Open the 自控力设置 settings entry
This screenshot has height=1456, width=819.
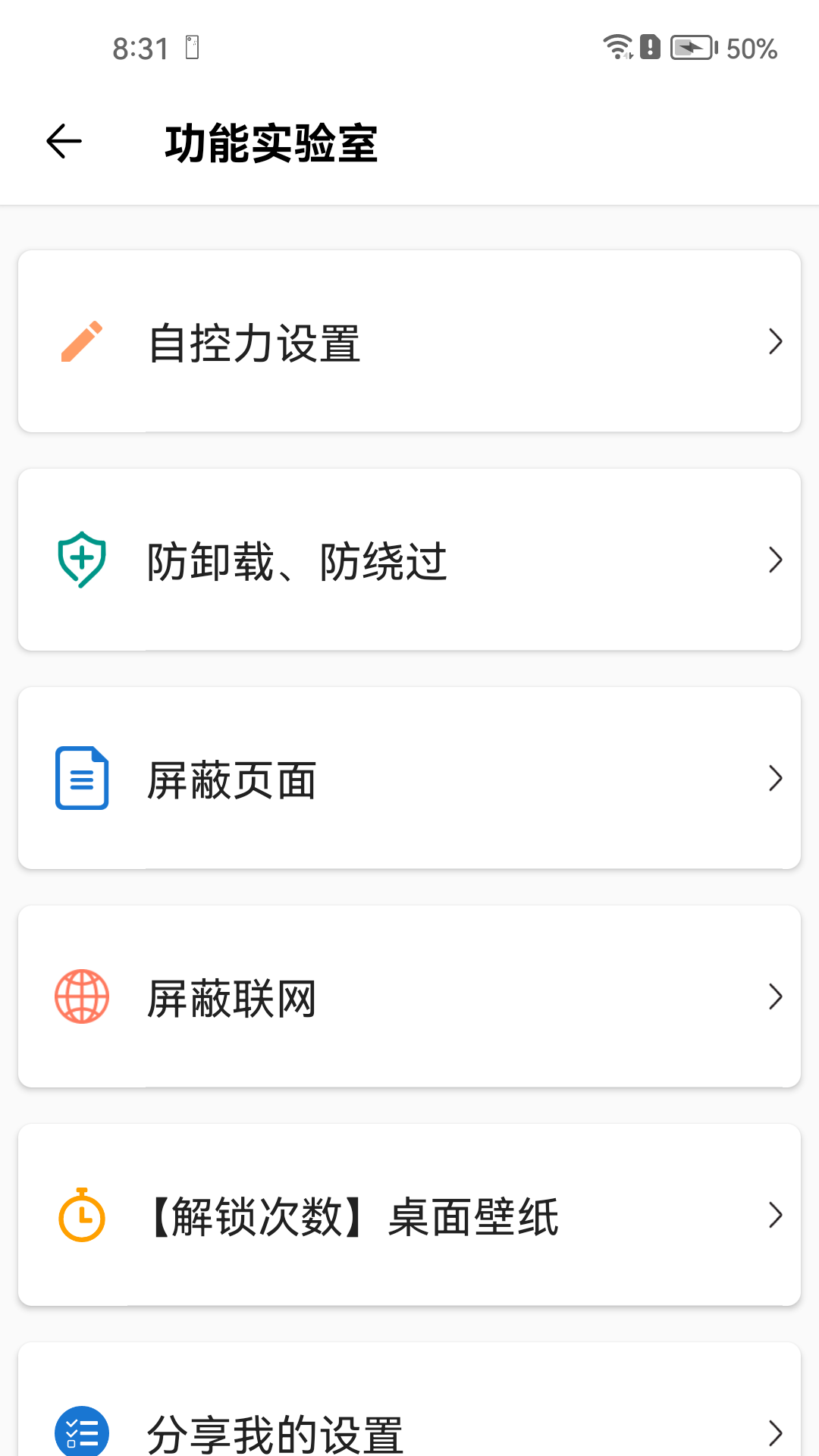(409, 341)
